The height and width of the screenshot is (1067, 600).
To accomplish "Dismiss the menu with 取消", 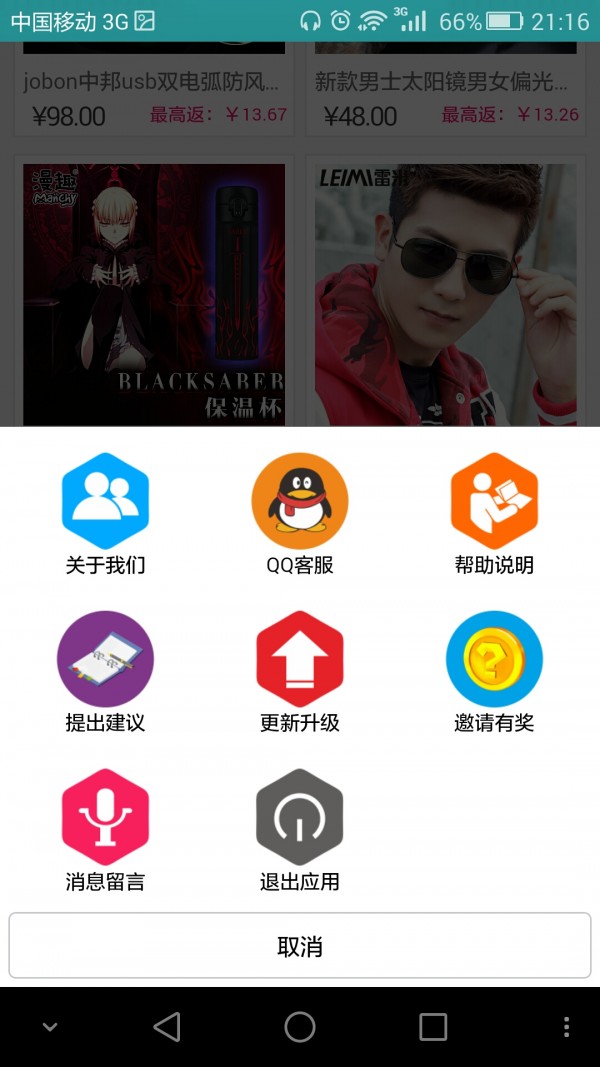I will [x=300, y=945].
